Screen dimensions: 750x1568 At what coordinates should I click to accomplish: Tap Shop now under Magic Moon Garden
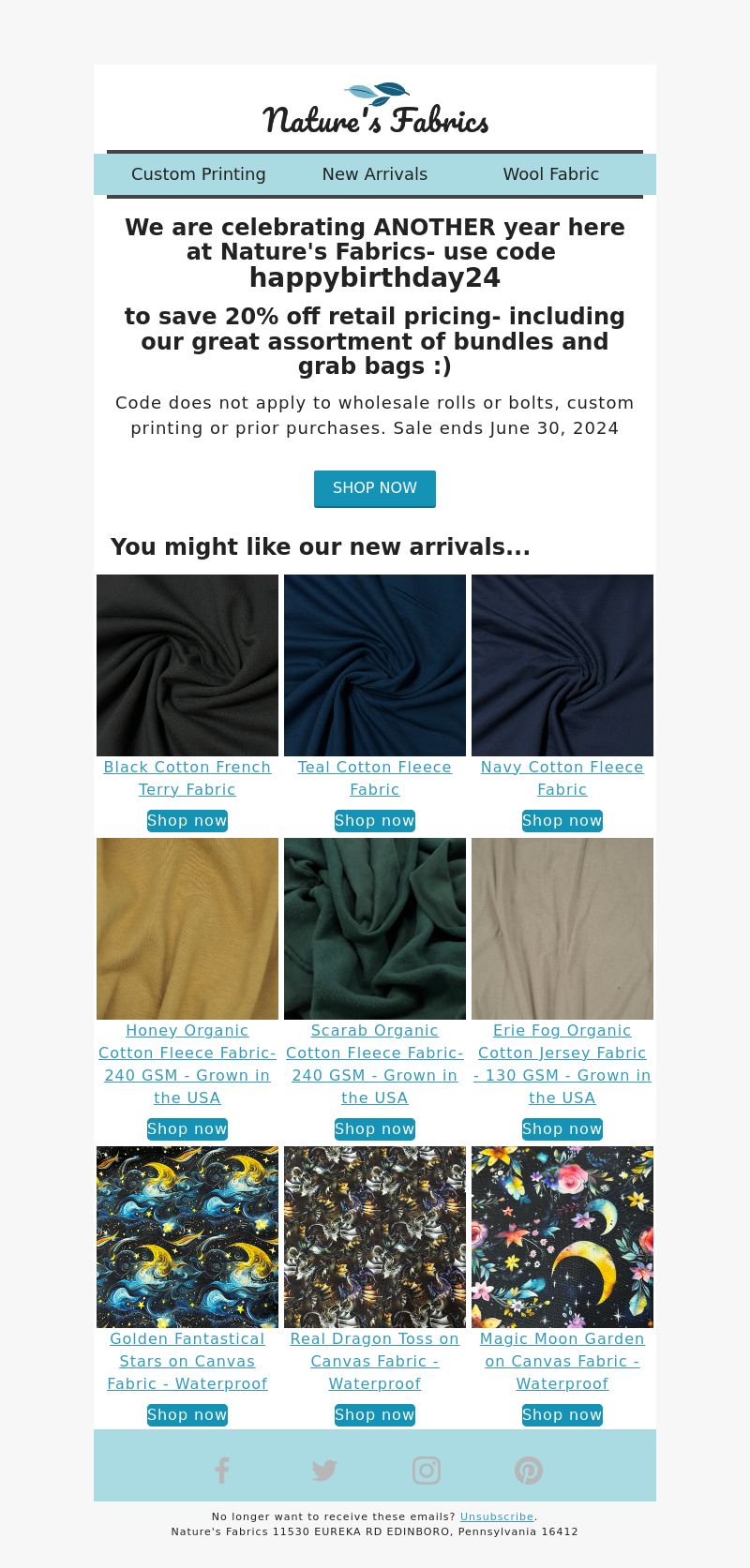click(x=562, y=1415)
